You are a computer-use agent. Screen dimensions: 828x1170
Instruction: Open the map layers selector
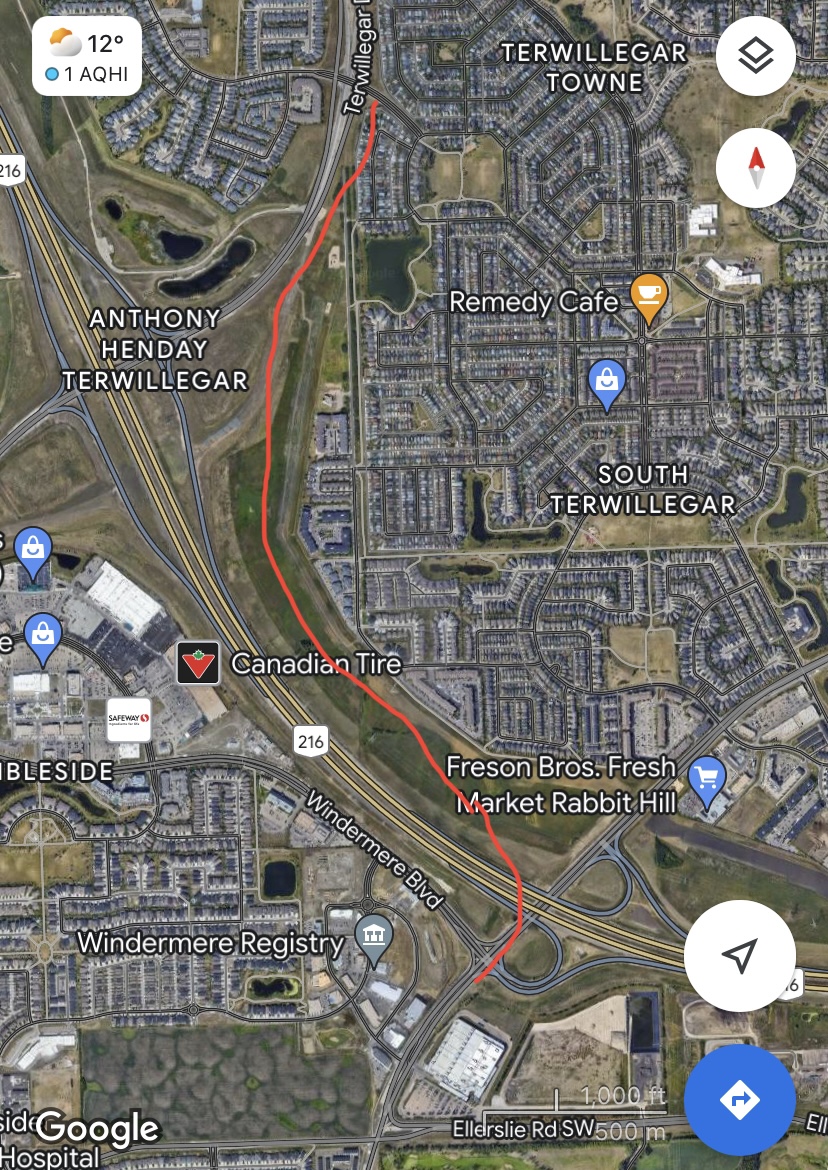pos(756,56)
